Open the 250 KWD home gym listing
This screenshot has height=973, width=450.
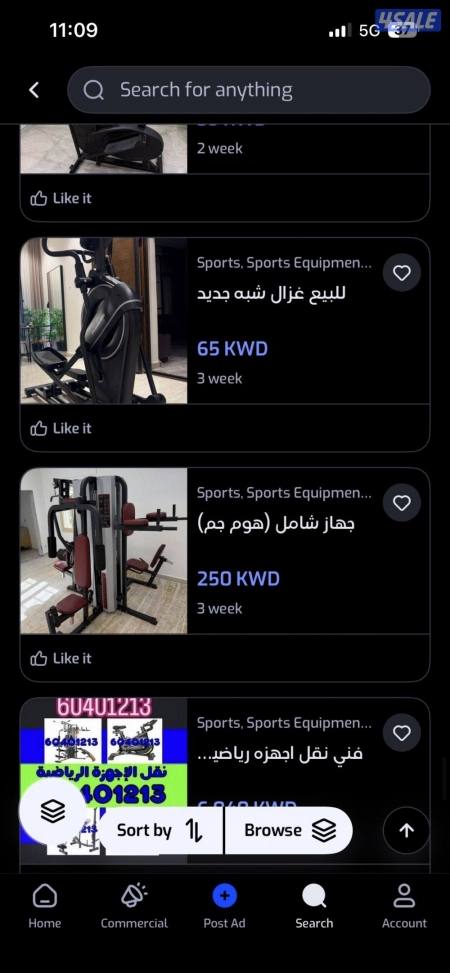click(225, 551)
